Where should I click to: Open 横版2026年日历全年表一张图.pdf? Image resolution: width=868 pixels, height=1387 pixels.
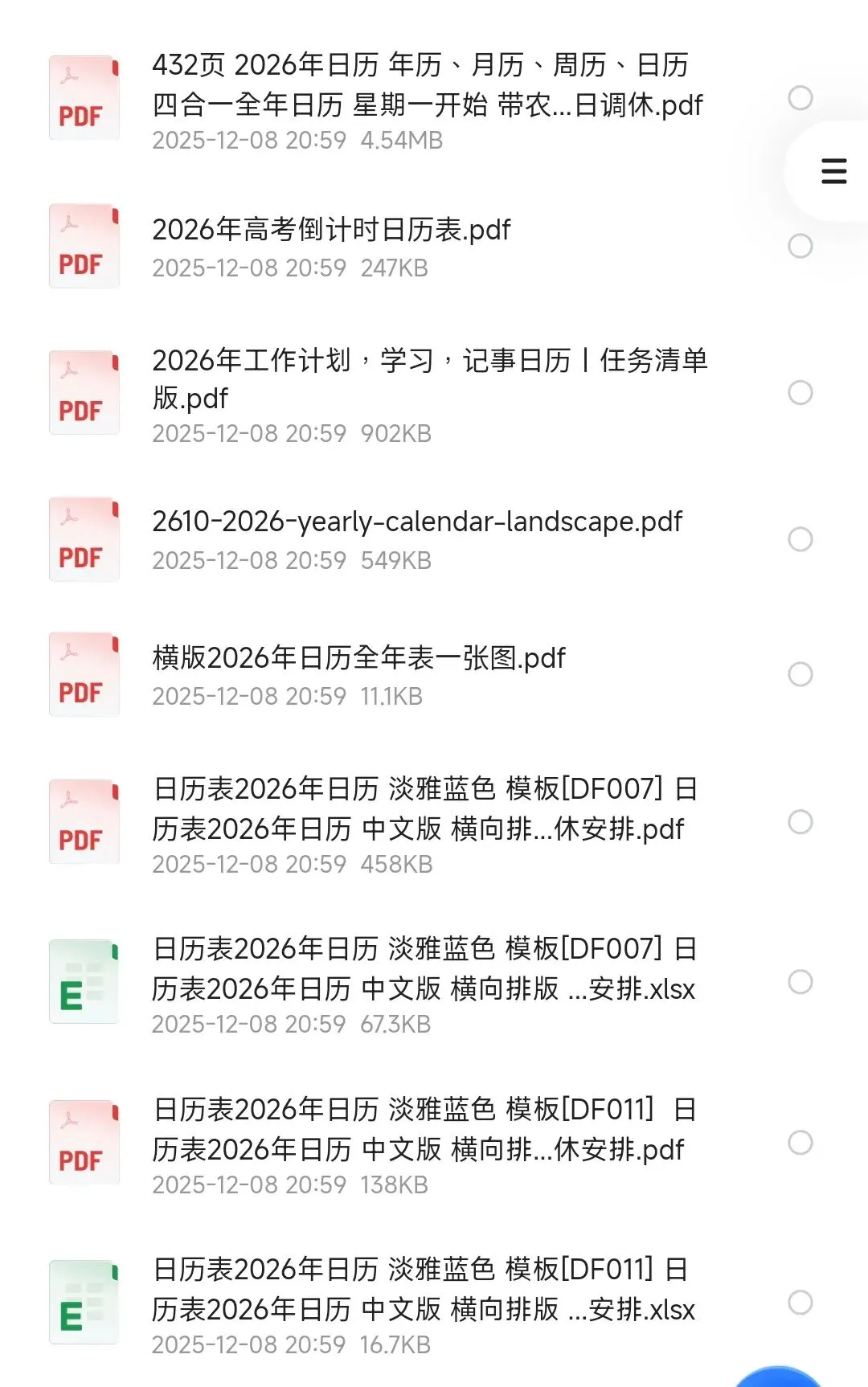coord(358,659)
